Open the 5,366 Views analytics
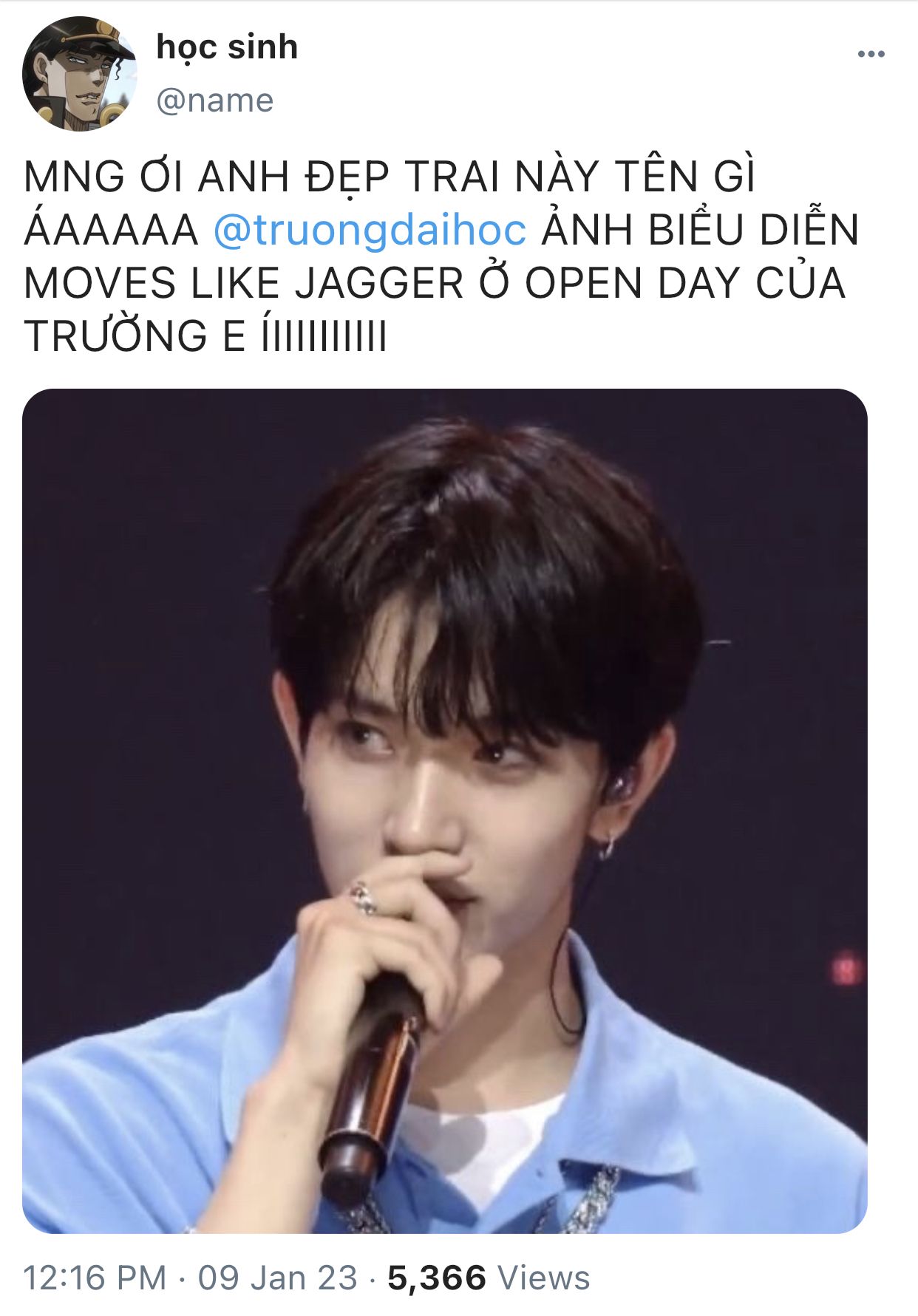 pyautogui.click(x=488, y=1278)
